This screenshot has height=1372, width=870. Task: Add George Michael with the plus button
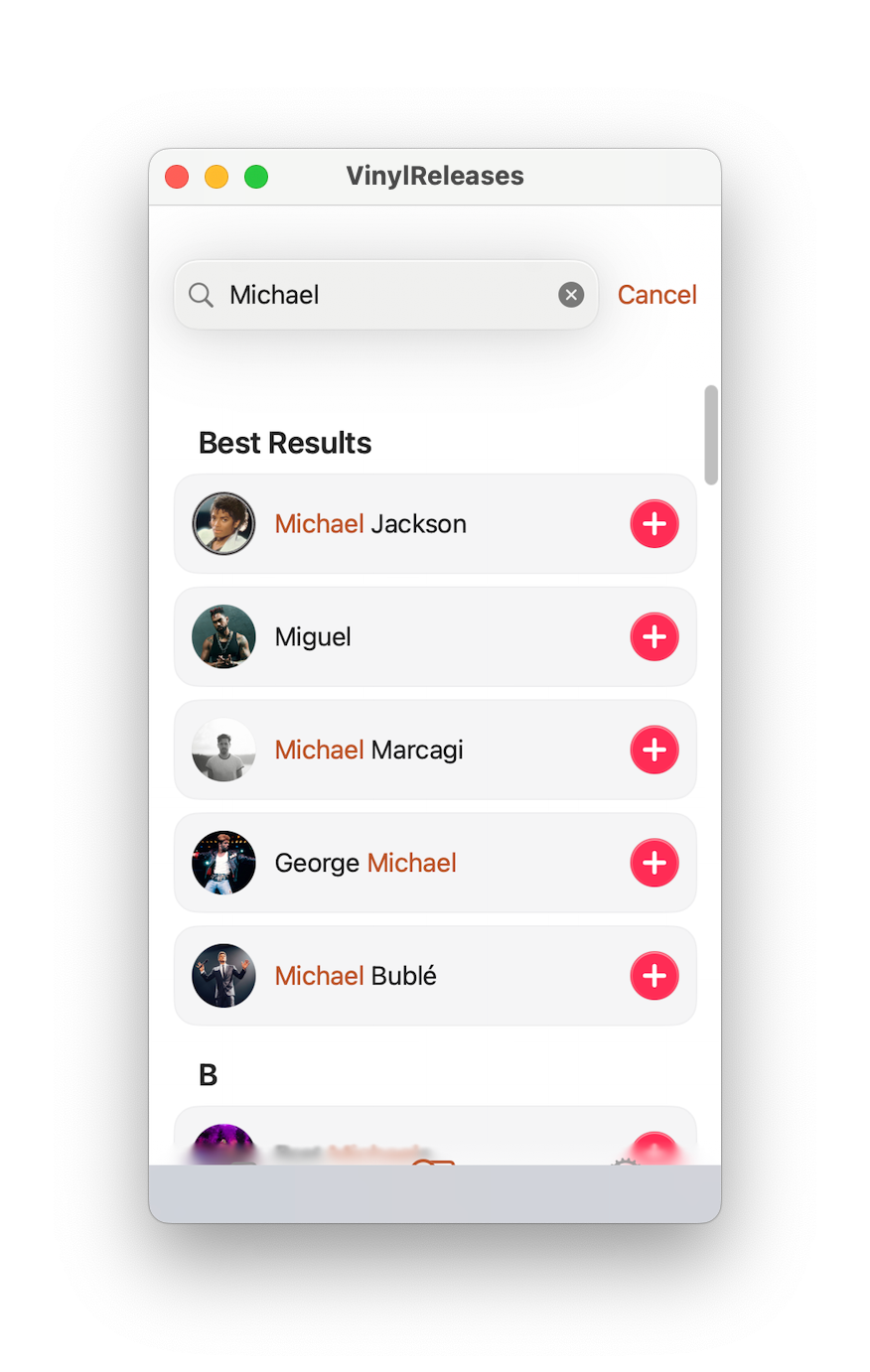point(654,864)
